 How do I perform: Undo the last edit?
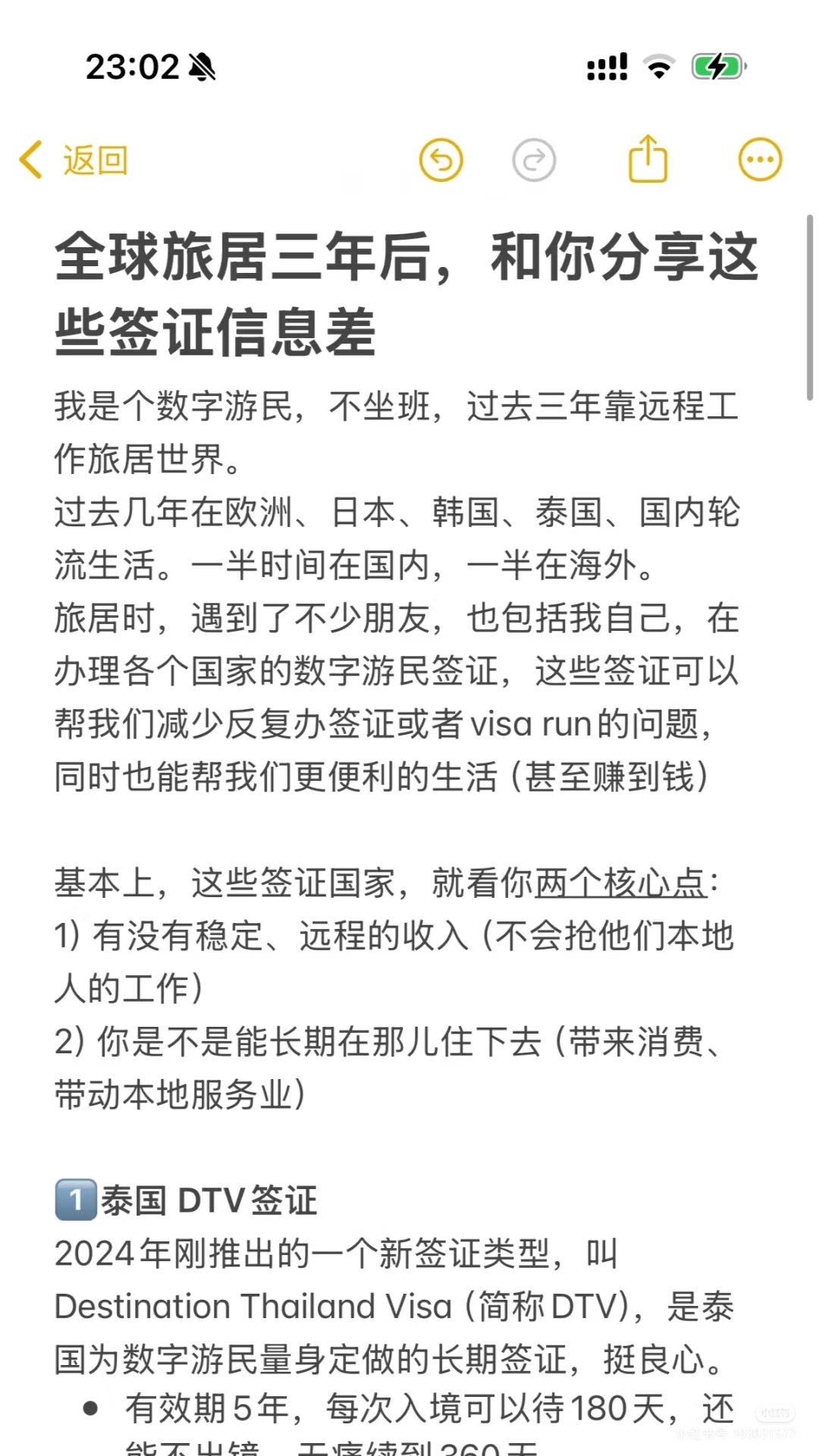click(441, 160)
